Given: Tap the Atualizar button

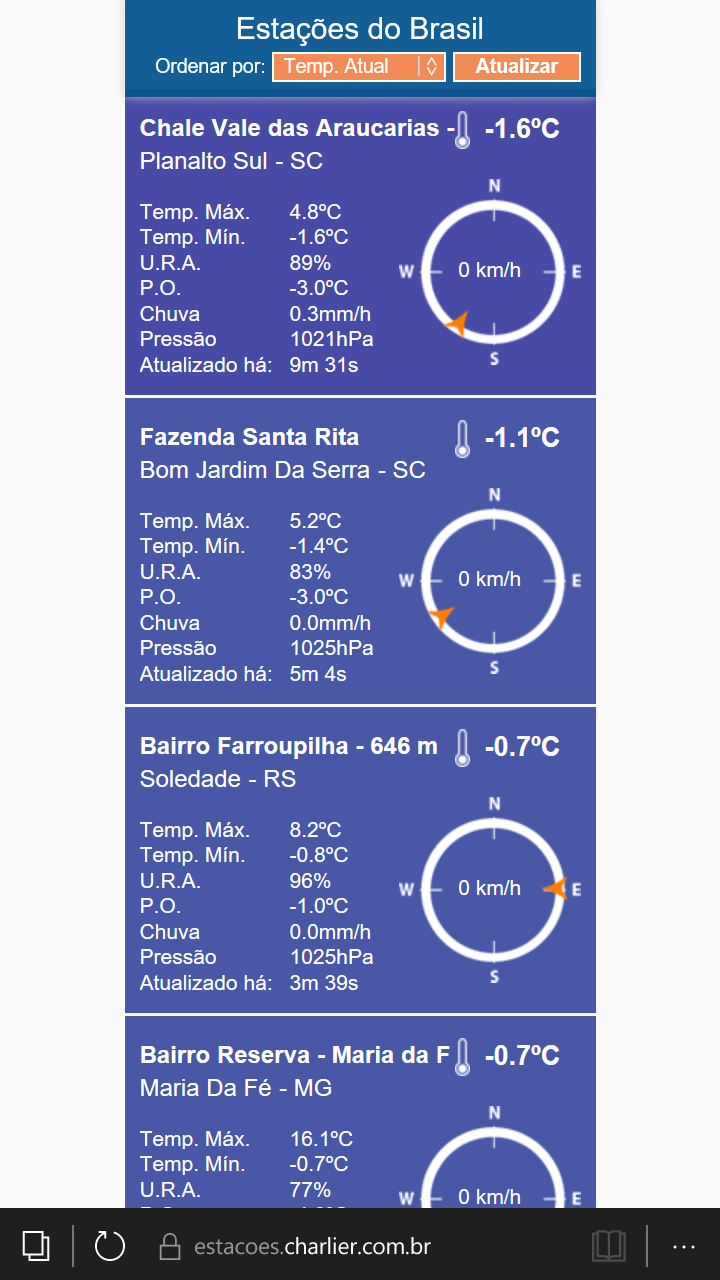Looking at the screenshot, I should pyautogui.click(x=517, y=67).
